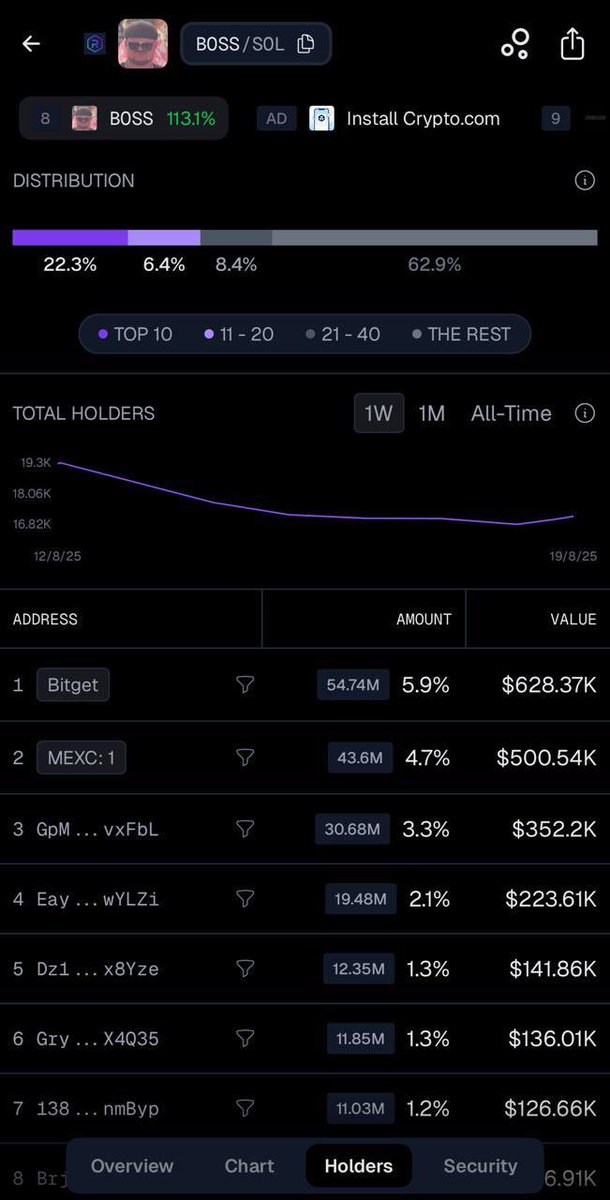The width and height of the screenshot is (610, 1200).
Task: View distribution info icon
Action: (585, 181)
